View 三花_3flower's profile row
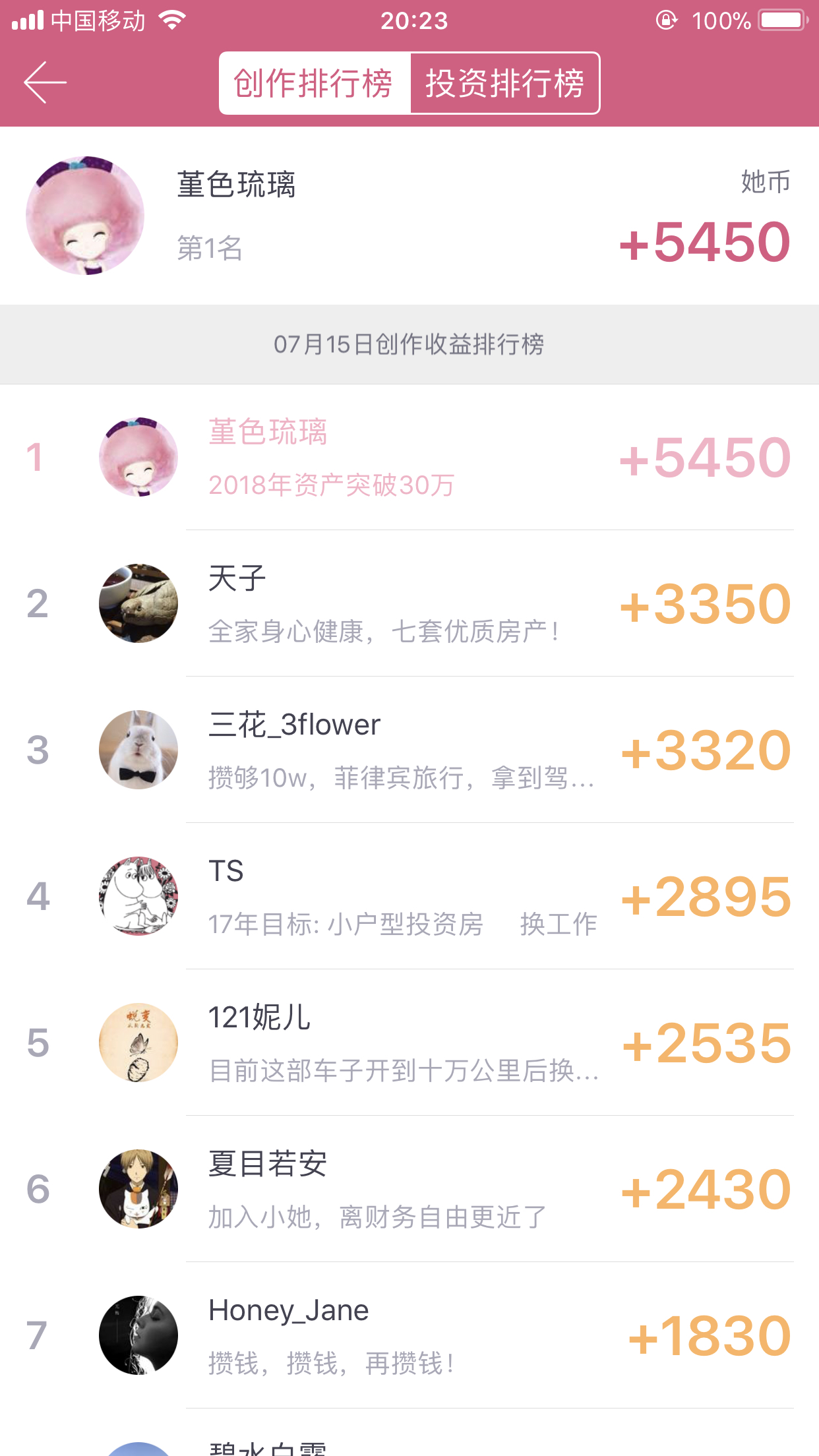The height and width of the screenshot is (1456, 819). [x=409, y=750]
